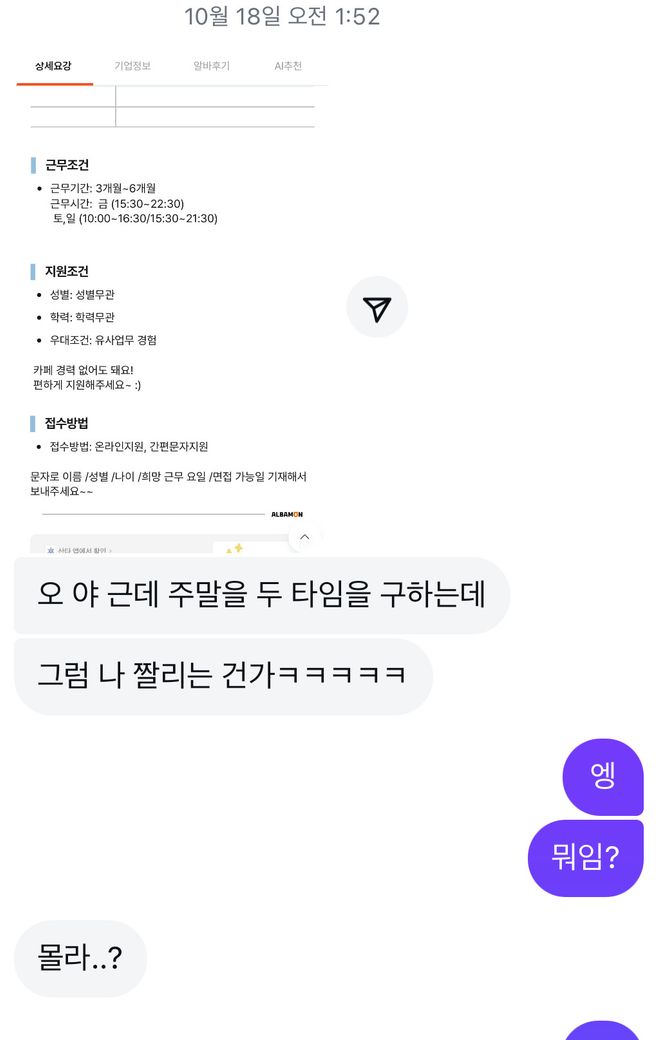The height and width of the screenshot is (1040, 659).
Task: Open the shared job posting screenshot
Action: (x=172, y=300)
